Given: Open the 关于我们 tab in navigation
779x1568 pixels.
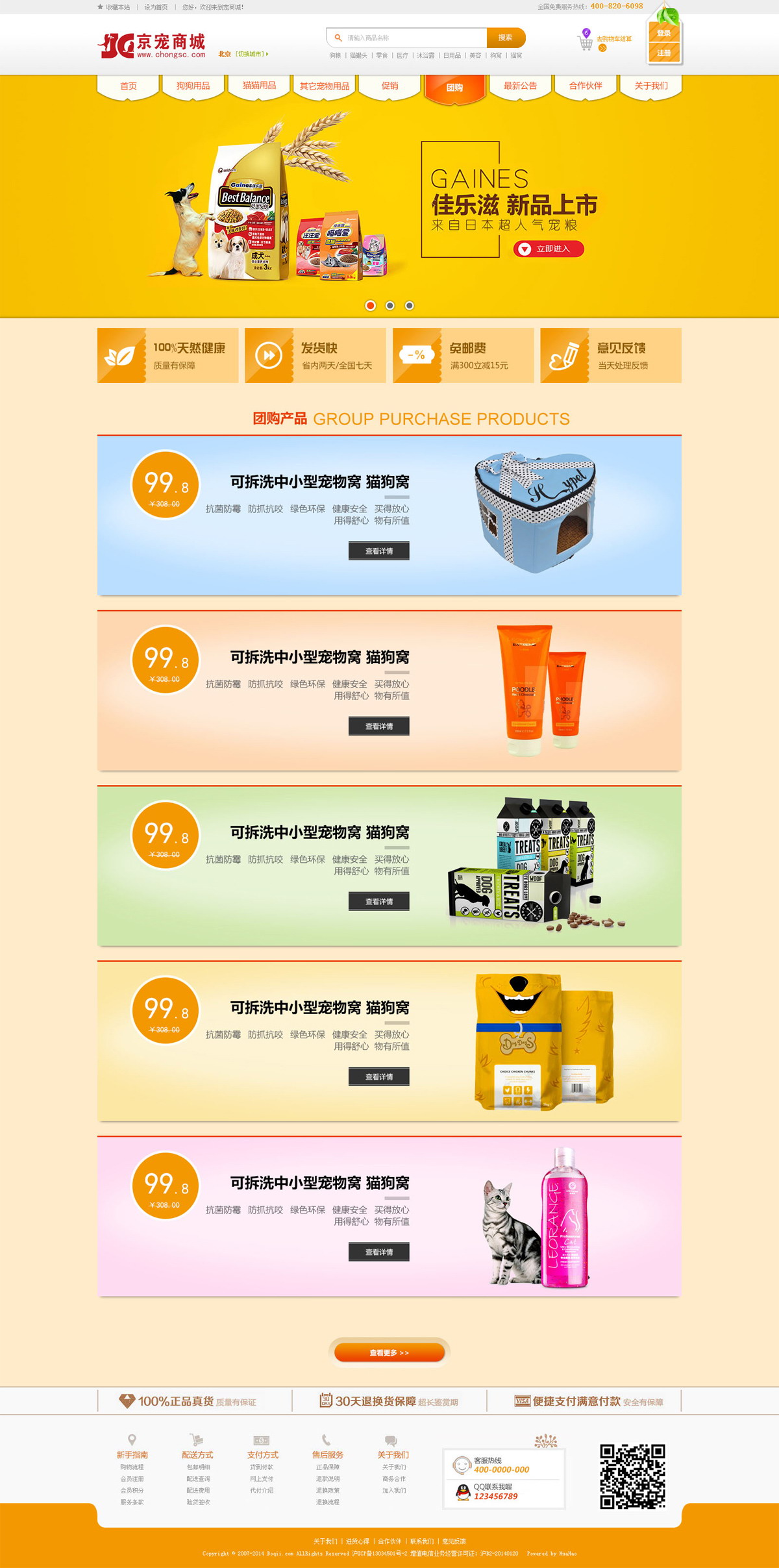Looking at the screenshot, I should (x=650, y=86).
